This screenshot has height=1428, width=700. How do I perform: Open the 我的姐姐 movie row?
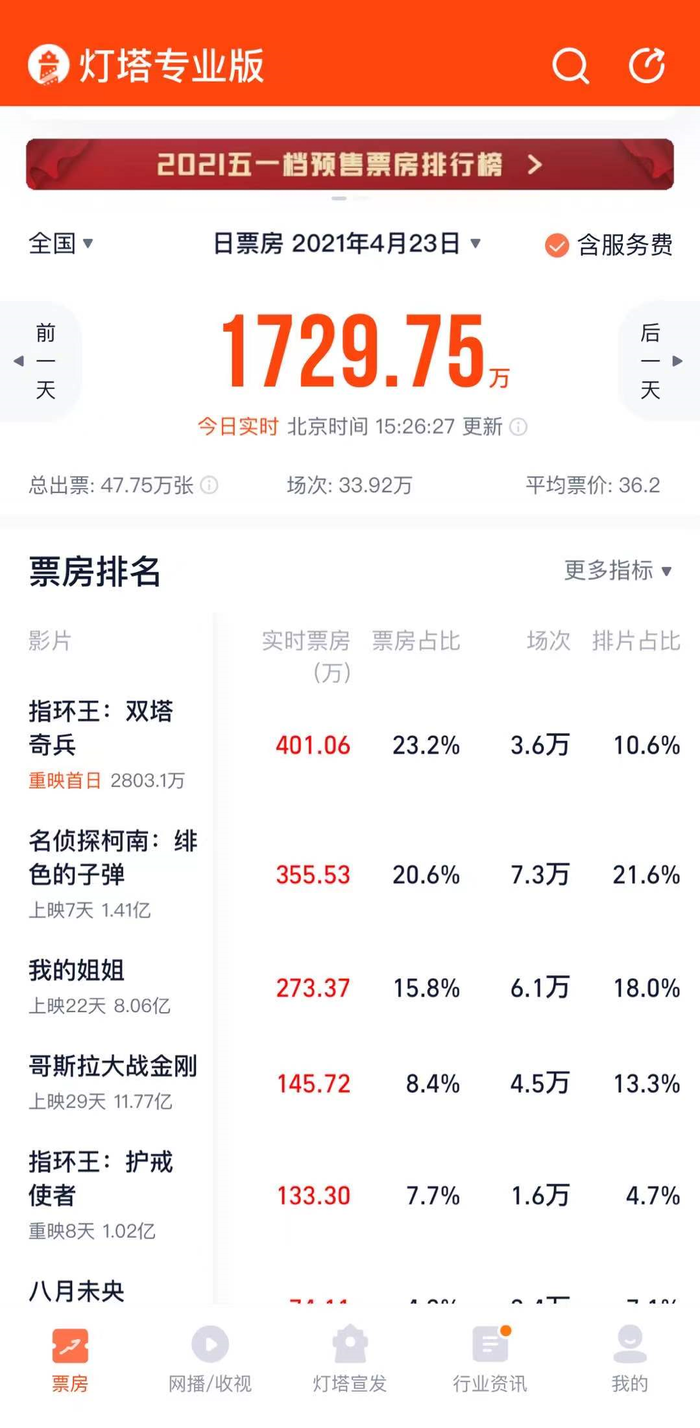coord(350,987)
